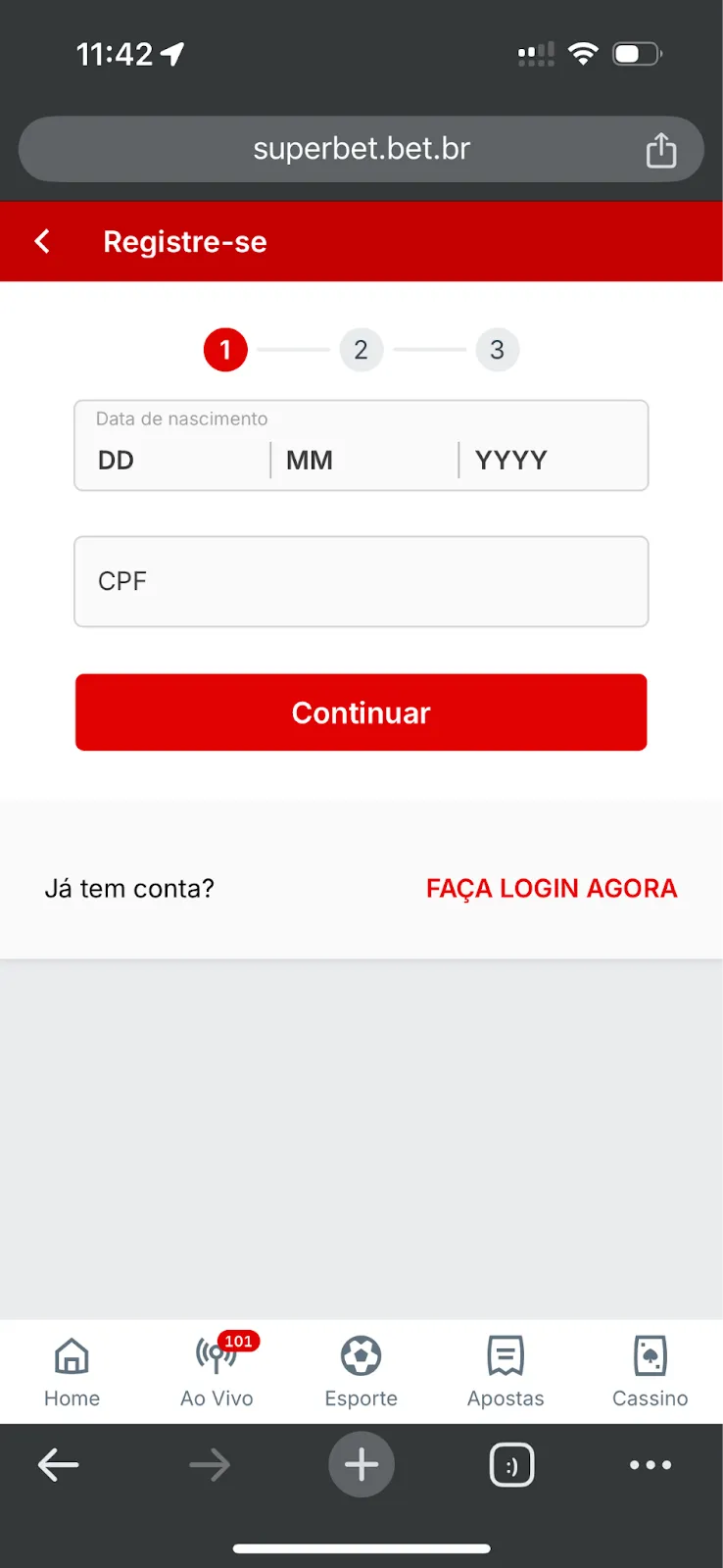Tap the share icon in the address bar

pos(661,149)
